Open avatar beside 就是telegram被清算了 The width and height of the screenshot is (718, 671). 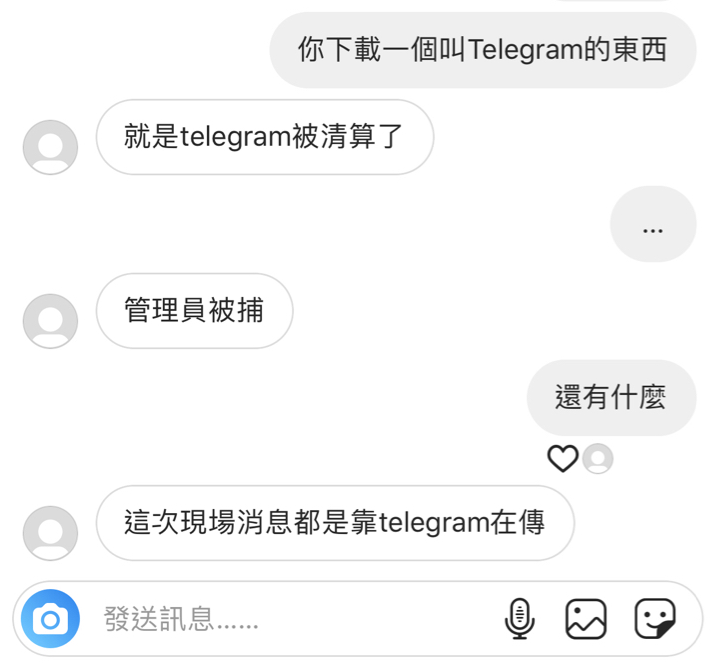coord(50,147)
